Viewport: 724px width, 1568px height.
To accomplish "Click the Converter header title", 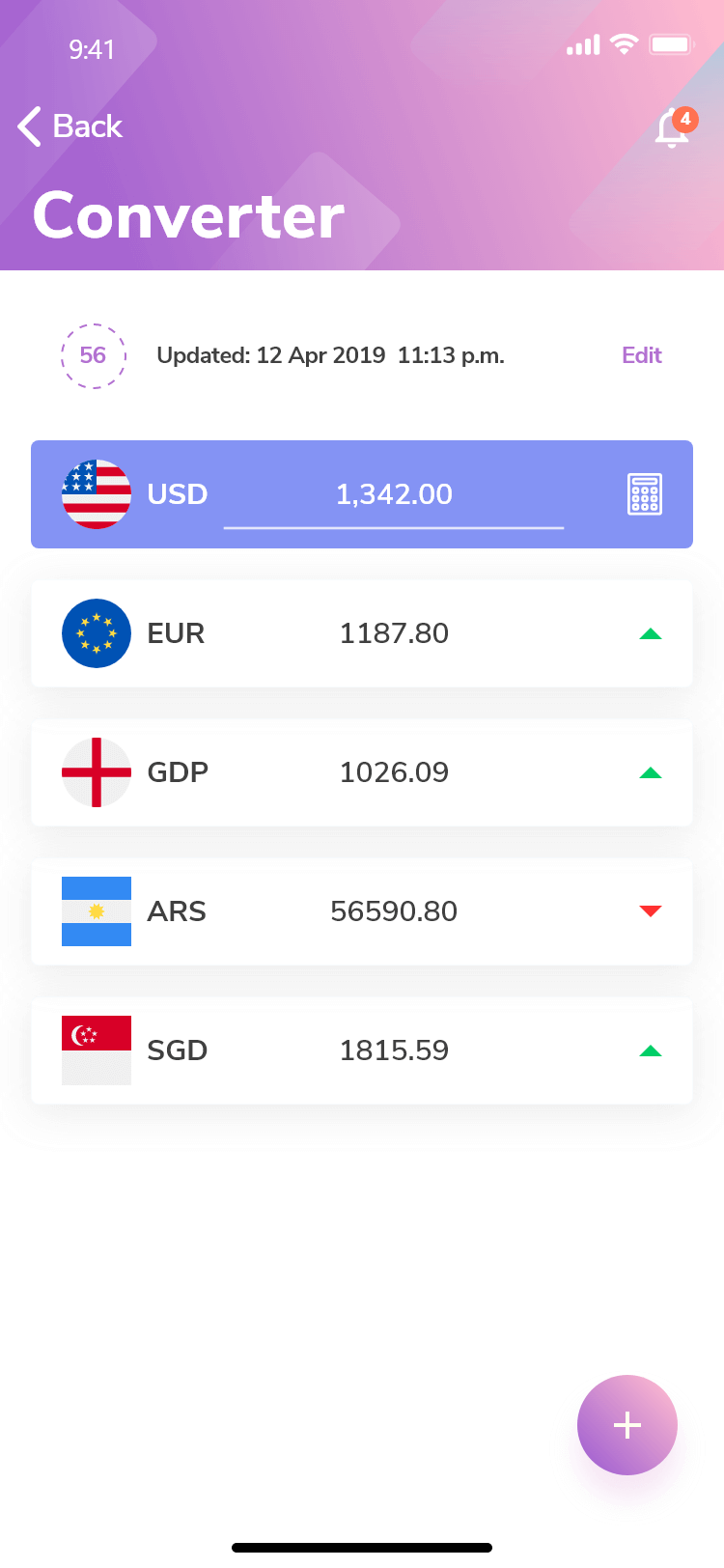I will [188, 215].
